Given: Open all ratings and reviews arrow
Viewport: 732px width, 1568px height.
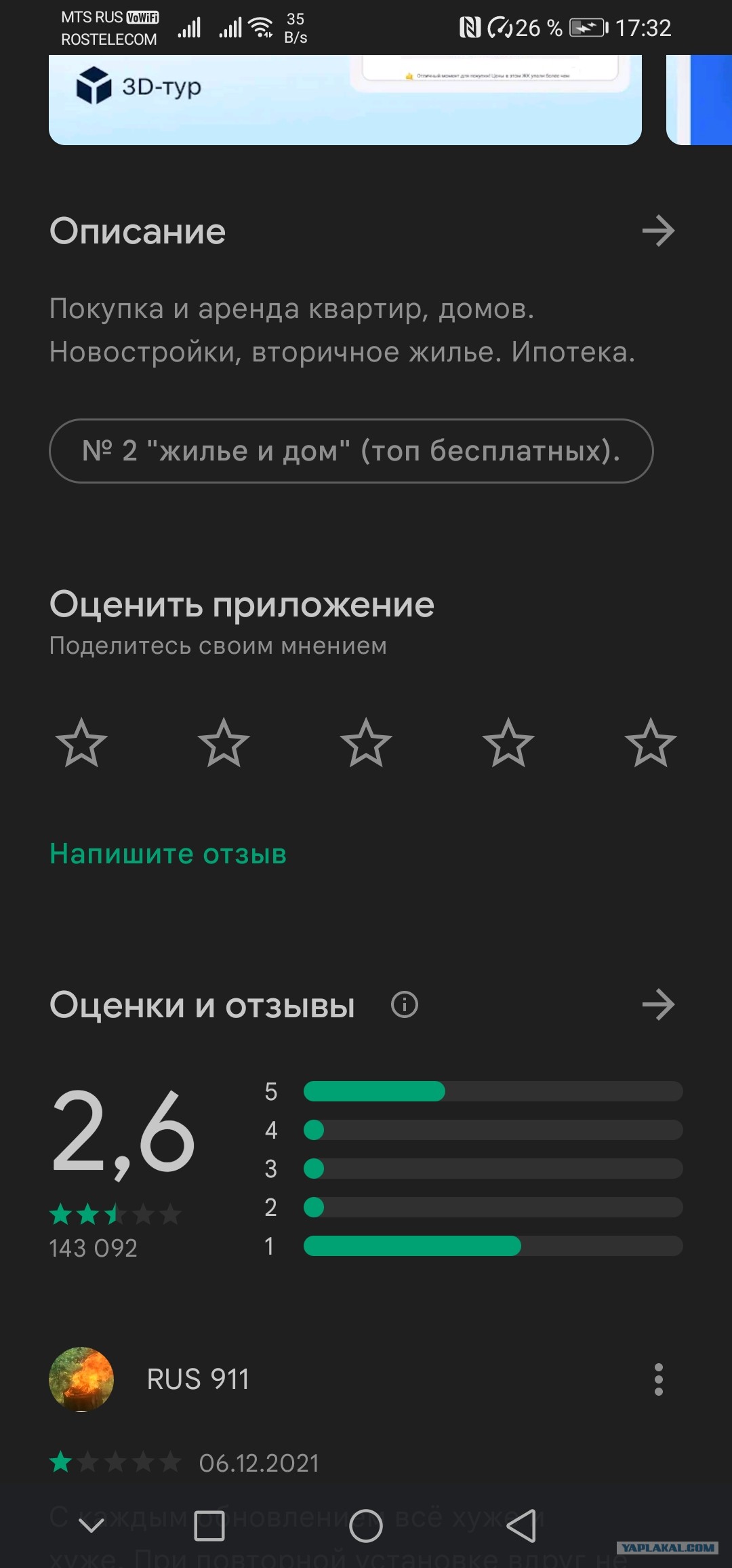Looking at the screenshot, I should 658,1005.
